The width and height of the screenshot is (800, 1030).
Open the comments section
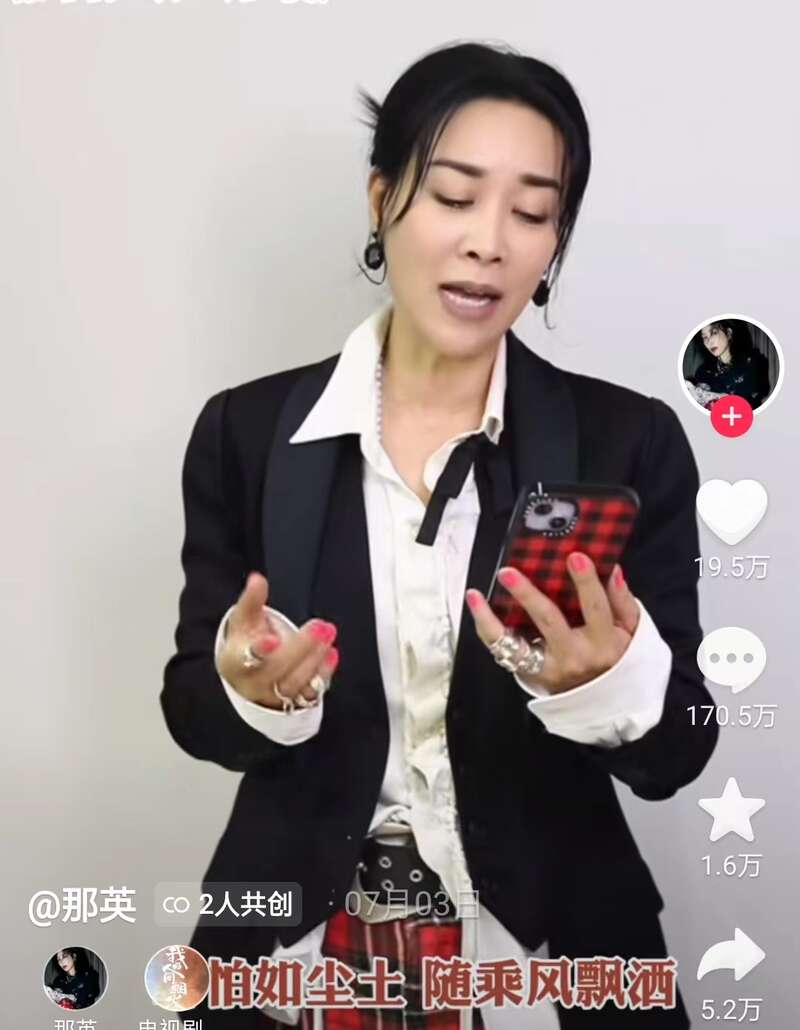(x=731, y=660)
